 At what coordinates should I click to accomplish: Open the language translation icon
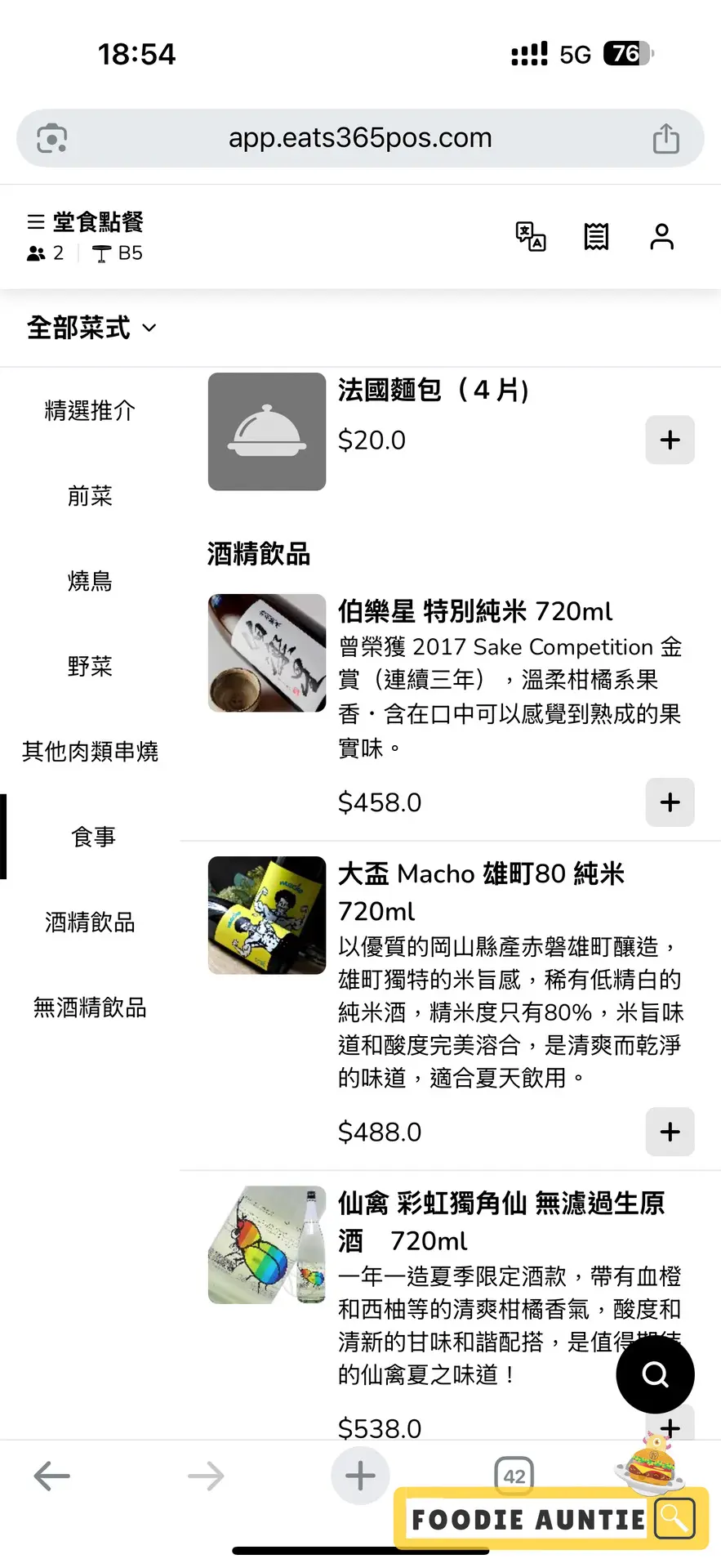(x=531, y=237)
